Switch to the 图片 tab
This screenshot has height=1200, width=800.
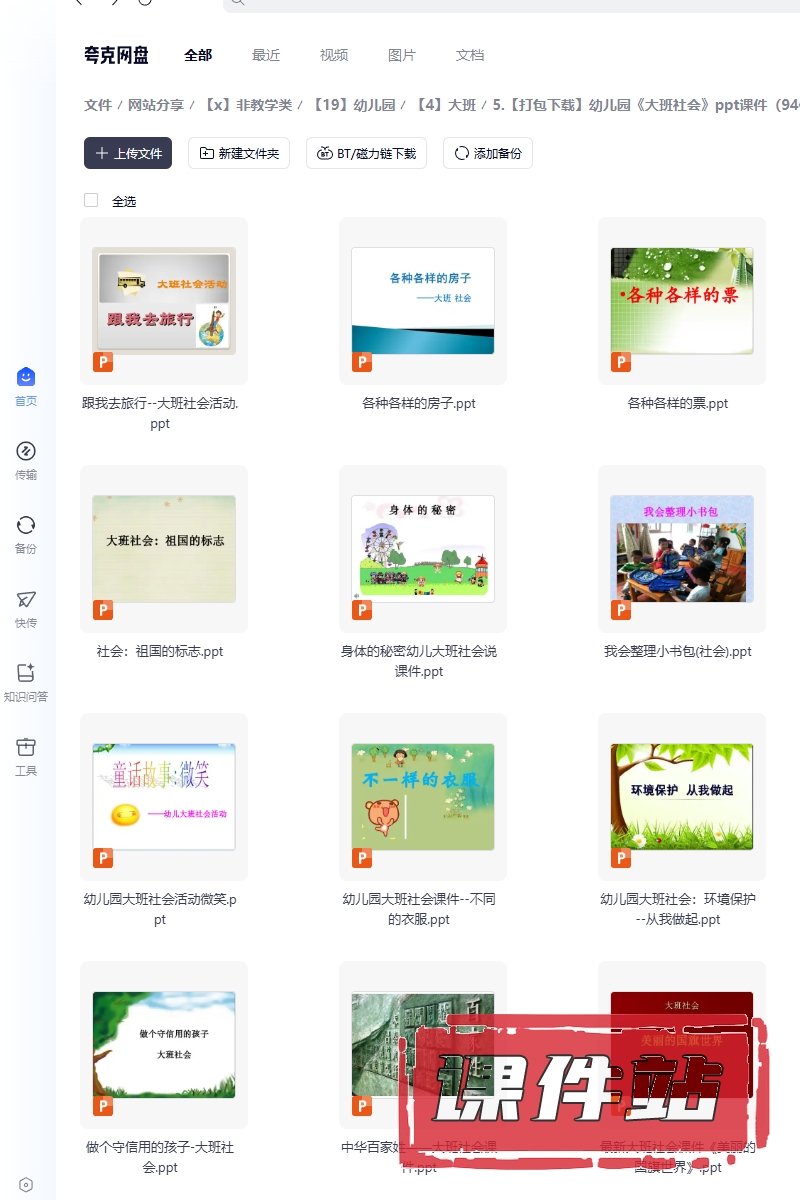[402, 55]
